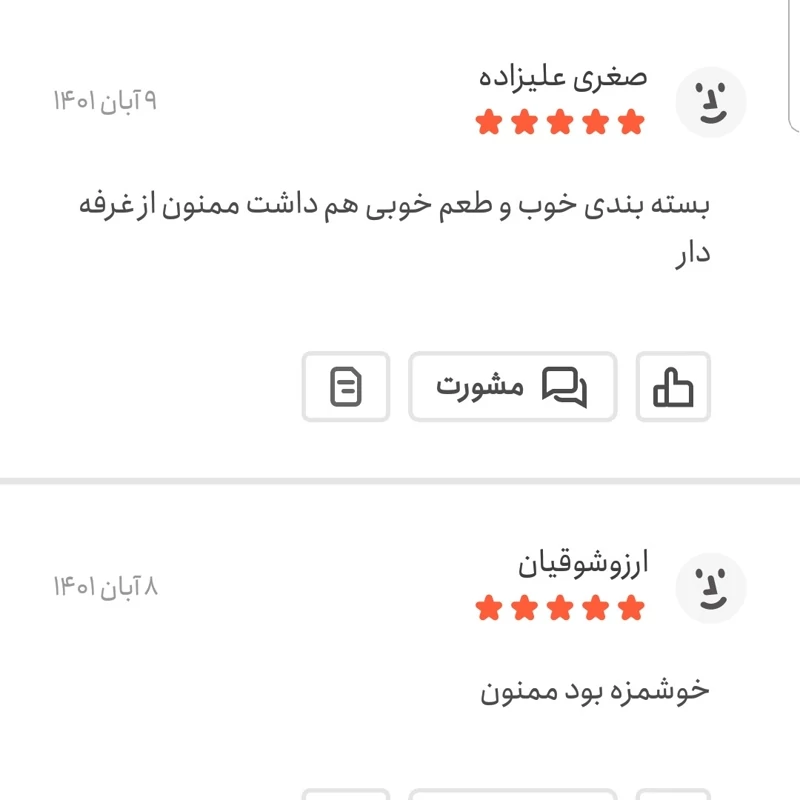Open صغری علیزاده's profile avatar
The image size is (800, 800).
click(711, 102)
